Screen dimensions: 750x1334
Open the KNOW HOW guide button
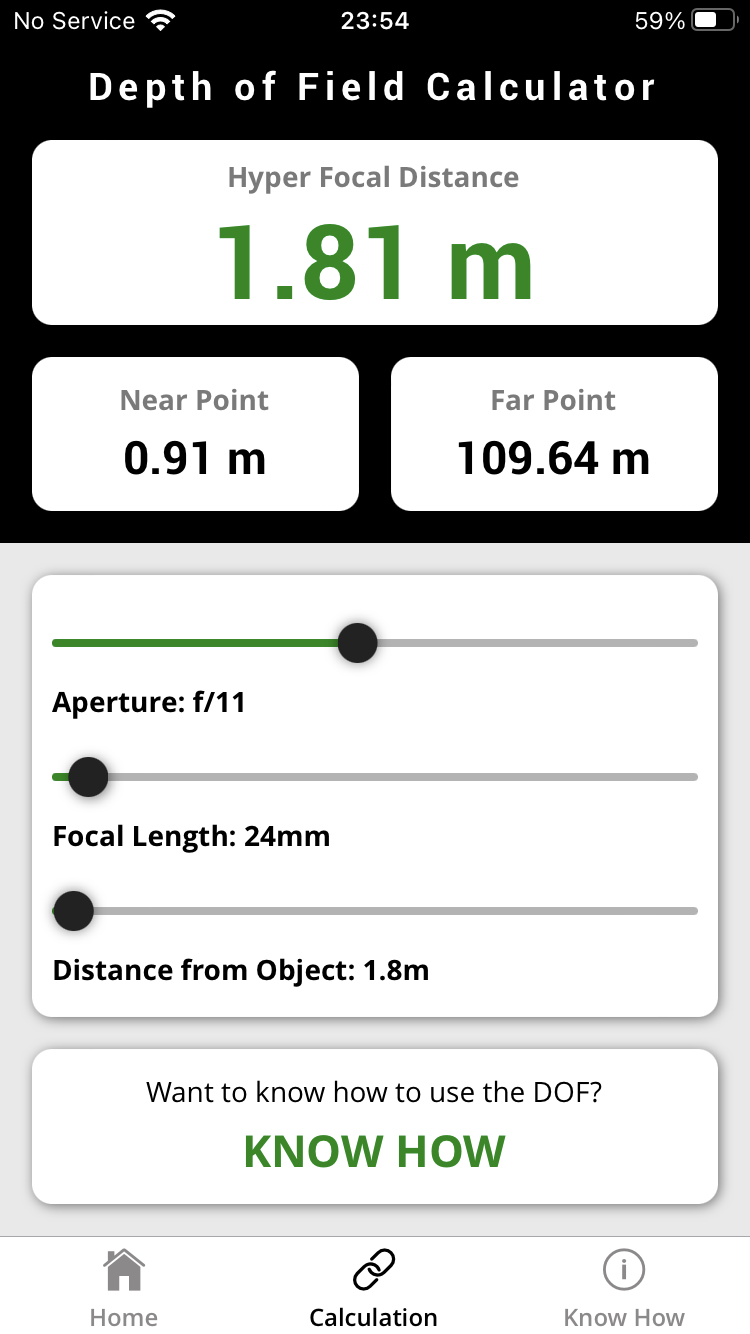pos(374,1151)
